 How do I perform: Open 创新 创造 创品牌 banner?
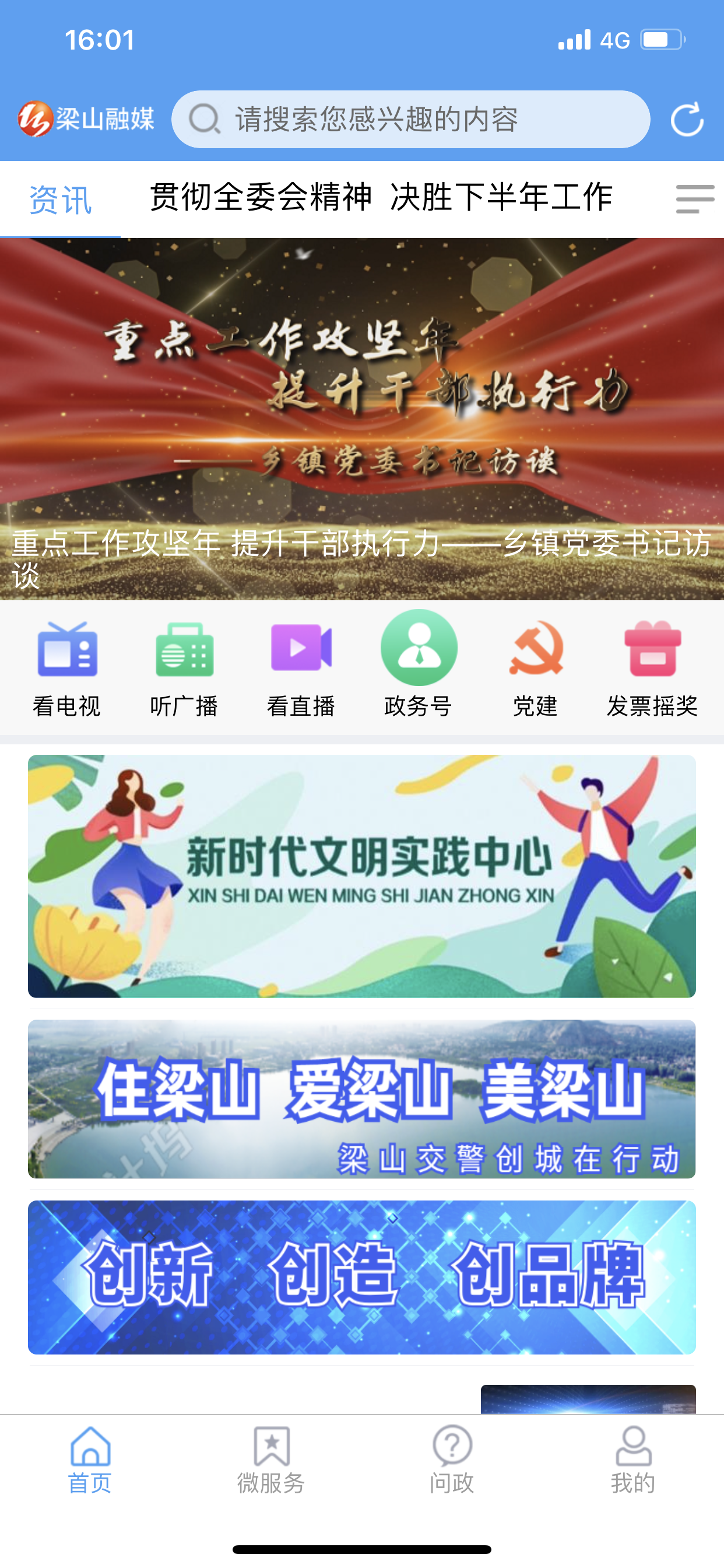[362, 1276]
